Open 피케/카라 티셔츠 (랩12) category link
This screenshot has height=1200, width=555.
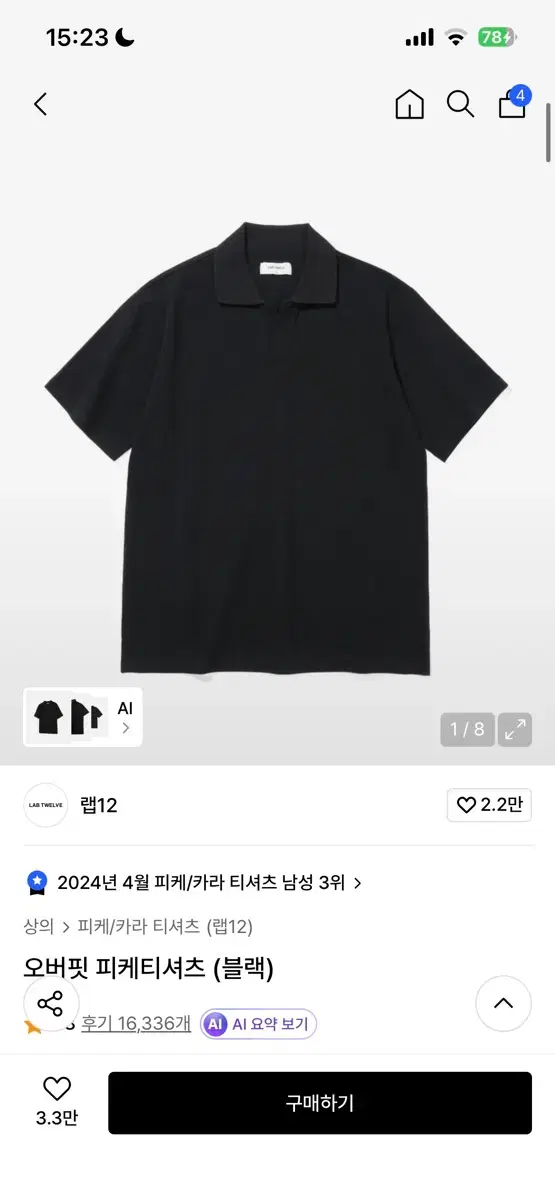[x=165, y=926]
